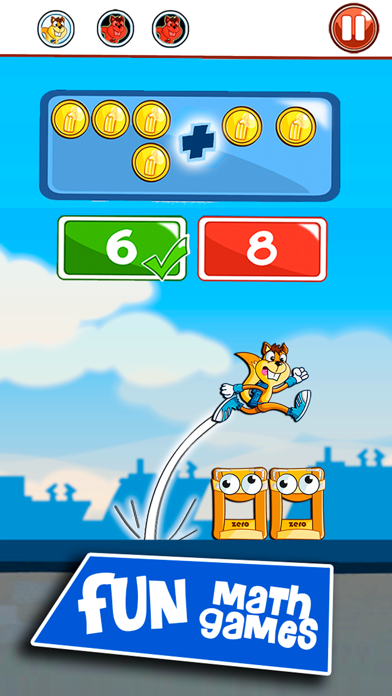Choose the red answer 8

(x=262, y=249)
